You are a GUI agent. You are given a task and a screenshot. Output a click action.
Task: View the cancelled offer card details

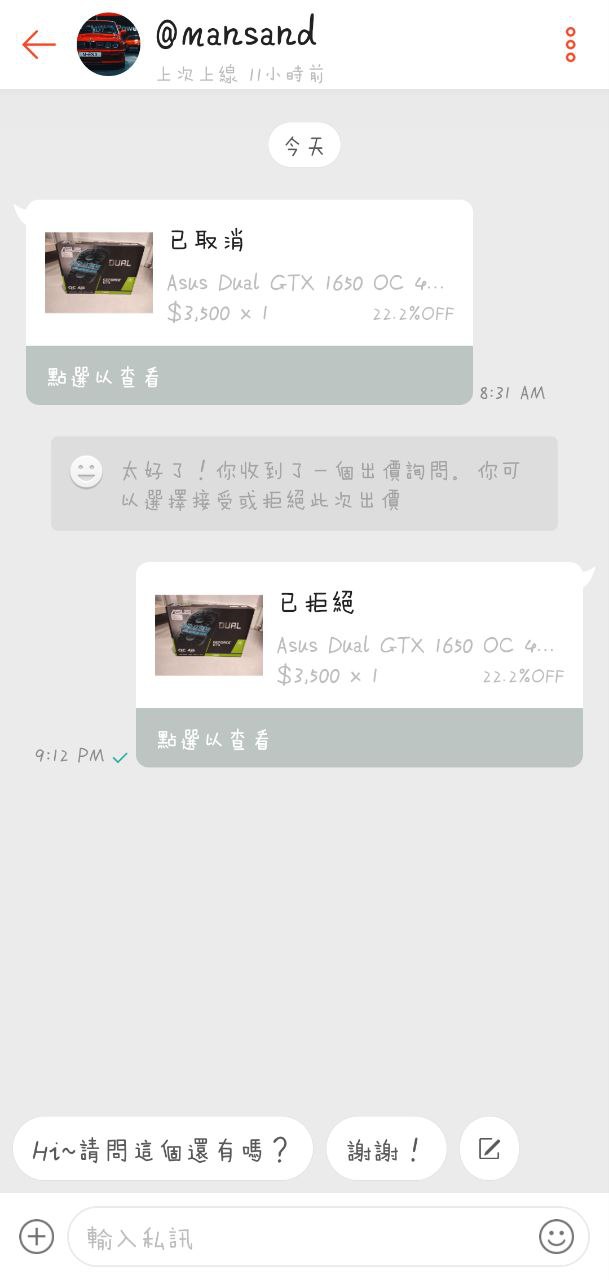pyautogui.click(x=248, y=376)
